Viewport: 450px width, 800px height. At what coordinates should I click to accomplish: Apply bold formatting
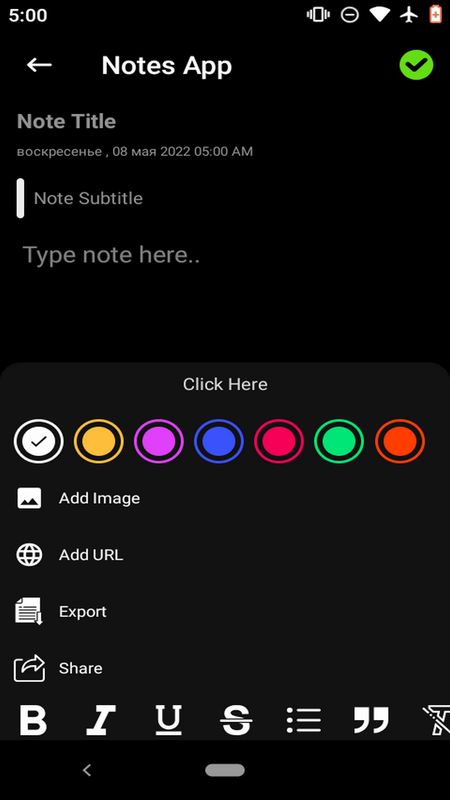tap(33, 720)
